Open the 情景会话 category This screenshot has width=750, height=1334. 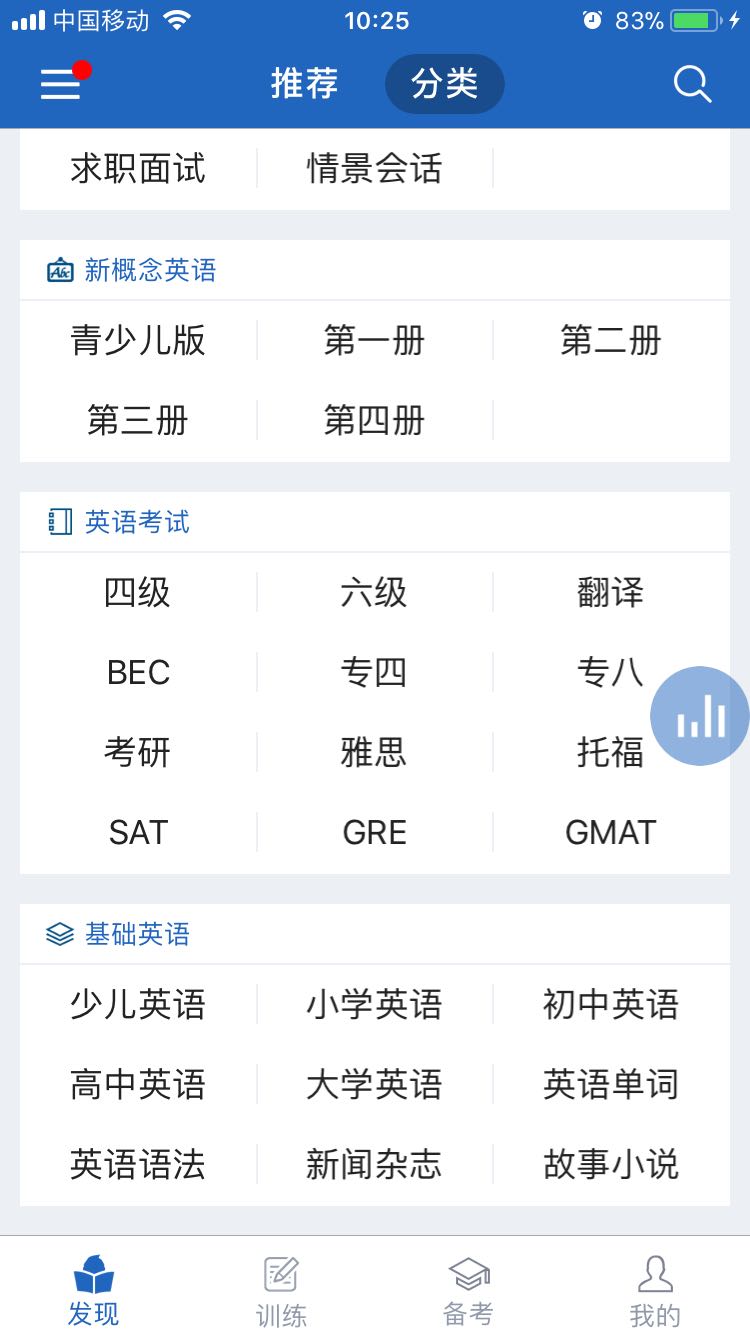pos(374,168)
